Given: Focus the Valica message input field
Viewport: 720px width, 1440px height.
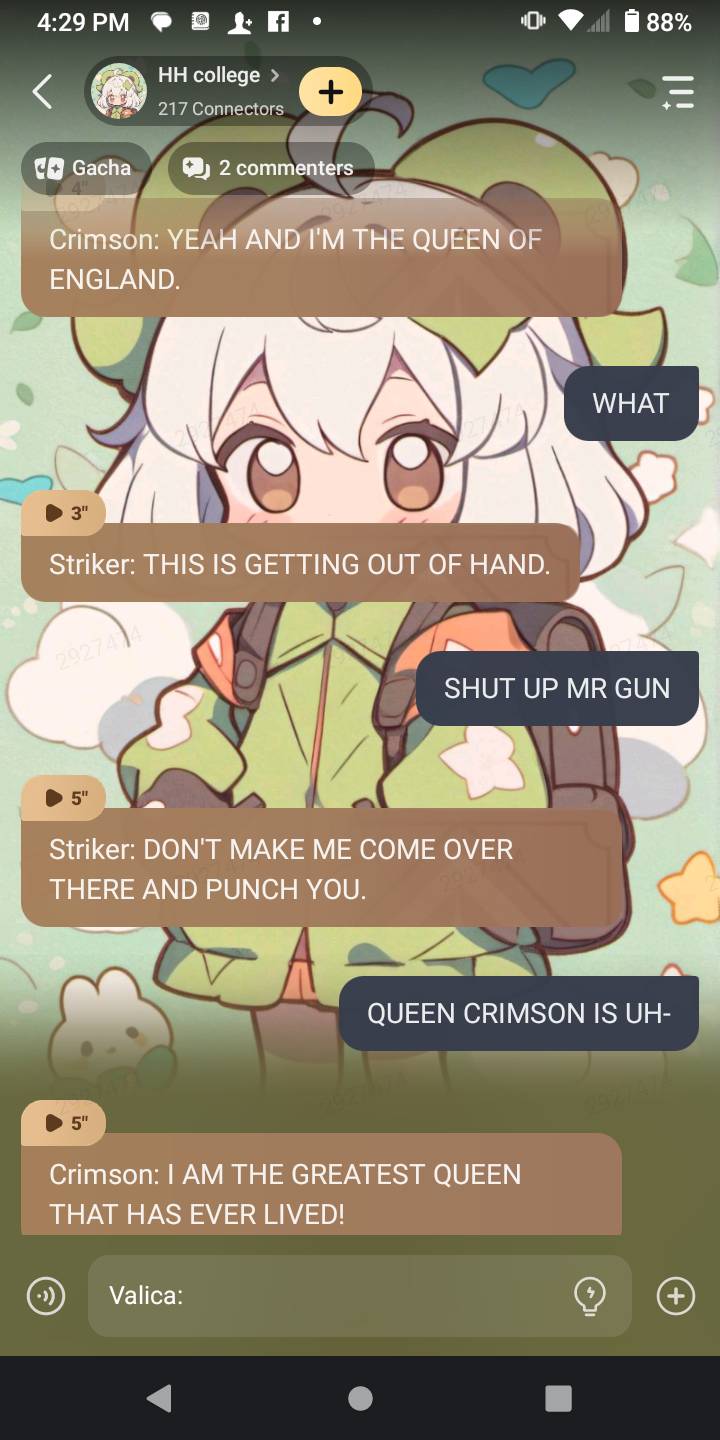Looking at the screenshot, I should [x=330, y=1296].
